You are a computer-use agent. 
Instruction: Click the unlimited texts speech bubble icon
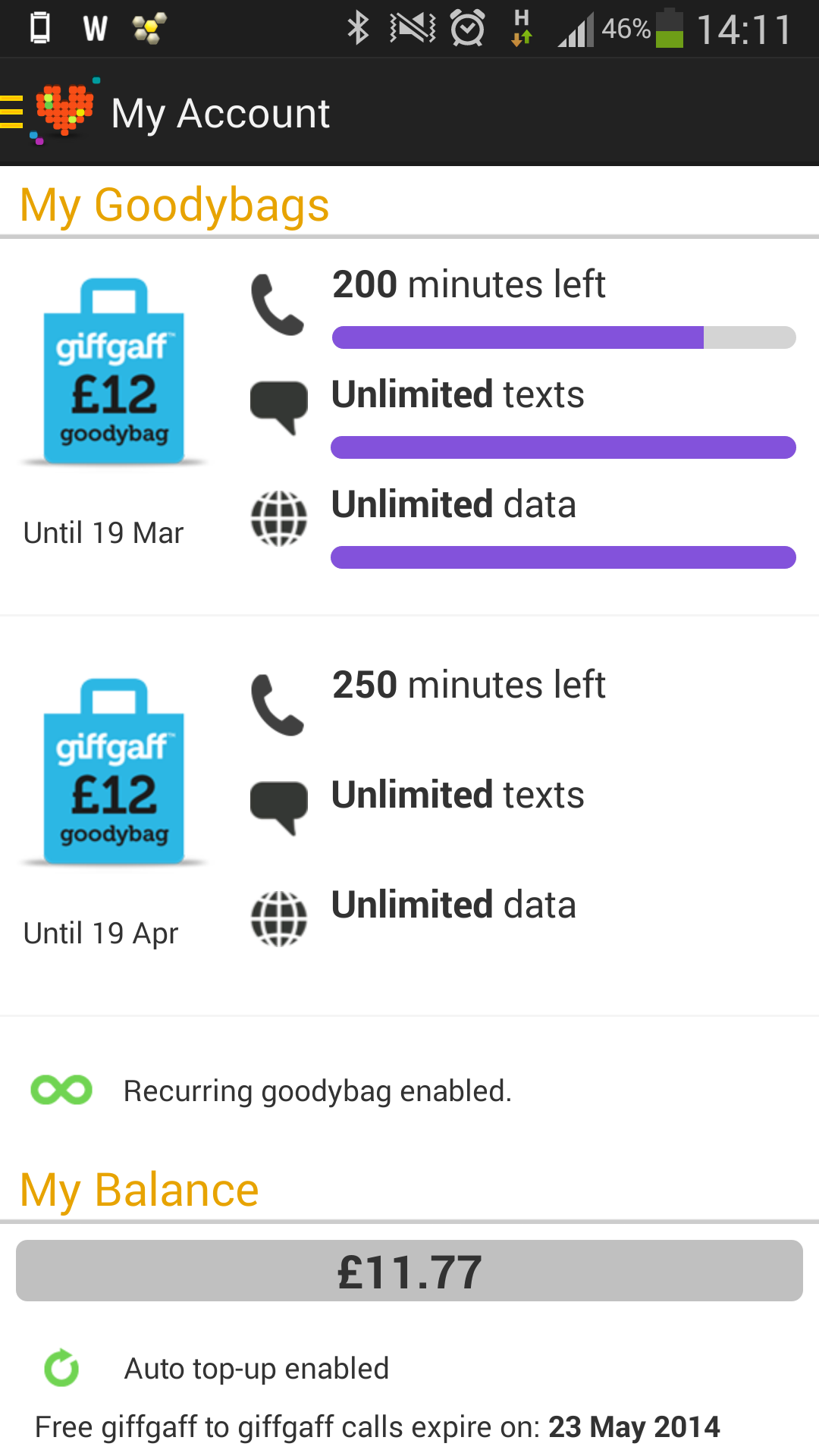point(278,406)
